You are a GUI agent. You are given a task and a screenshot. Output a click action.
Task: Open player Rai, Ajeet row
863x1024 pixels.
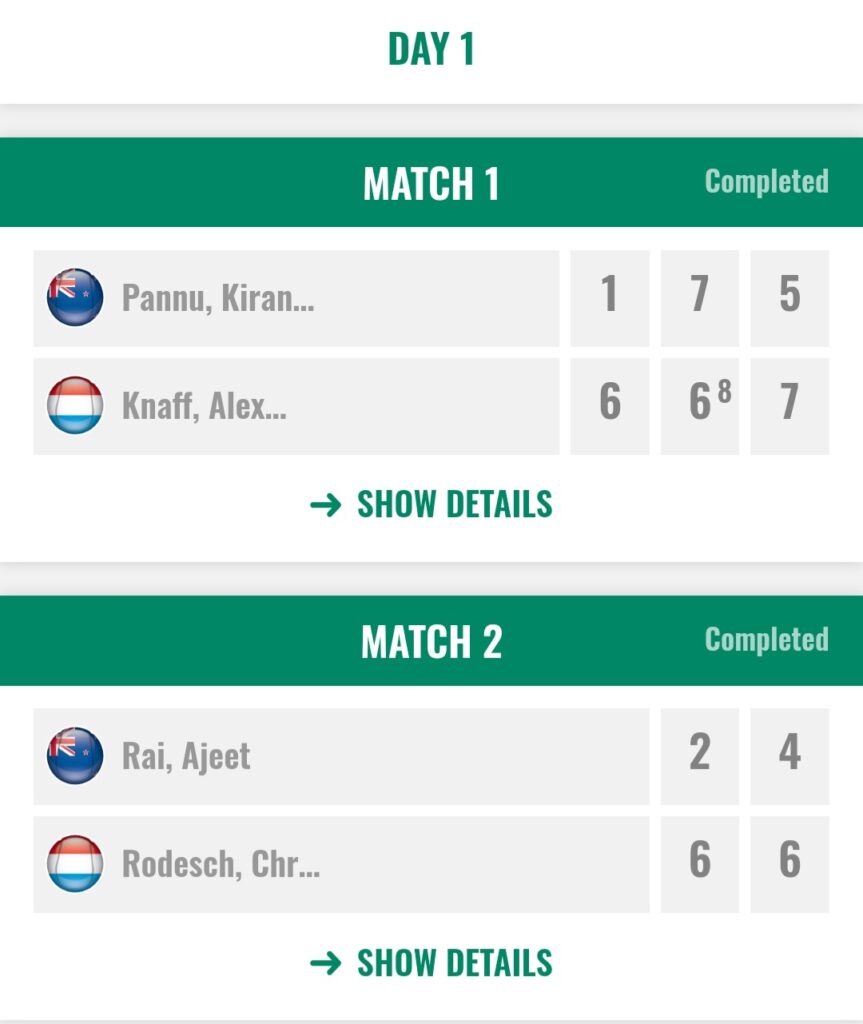(x=340, y=756)
